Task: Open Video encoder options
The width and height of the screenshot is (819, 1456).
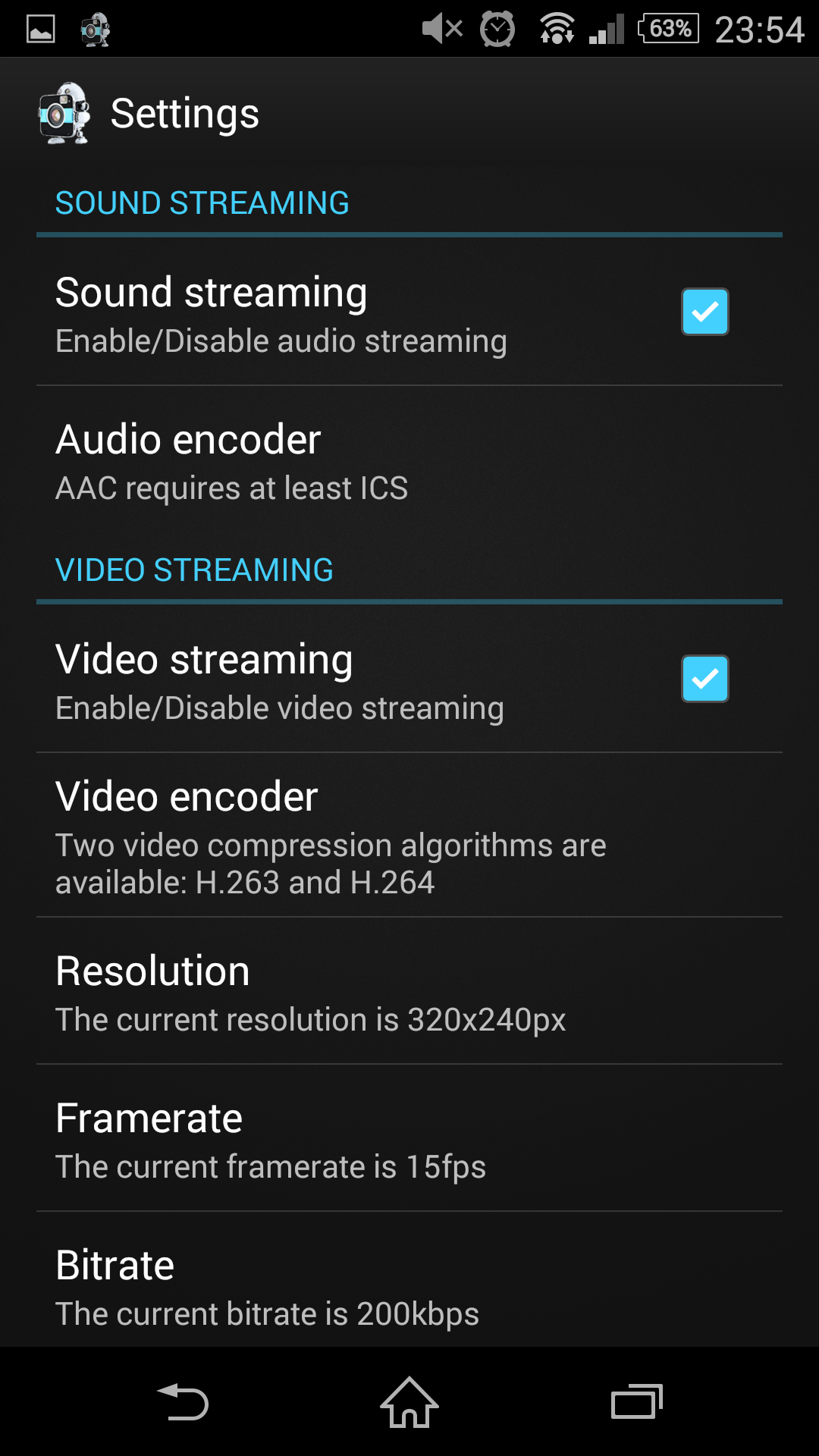Action: (409, 836)
